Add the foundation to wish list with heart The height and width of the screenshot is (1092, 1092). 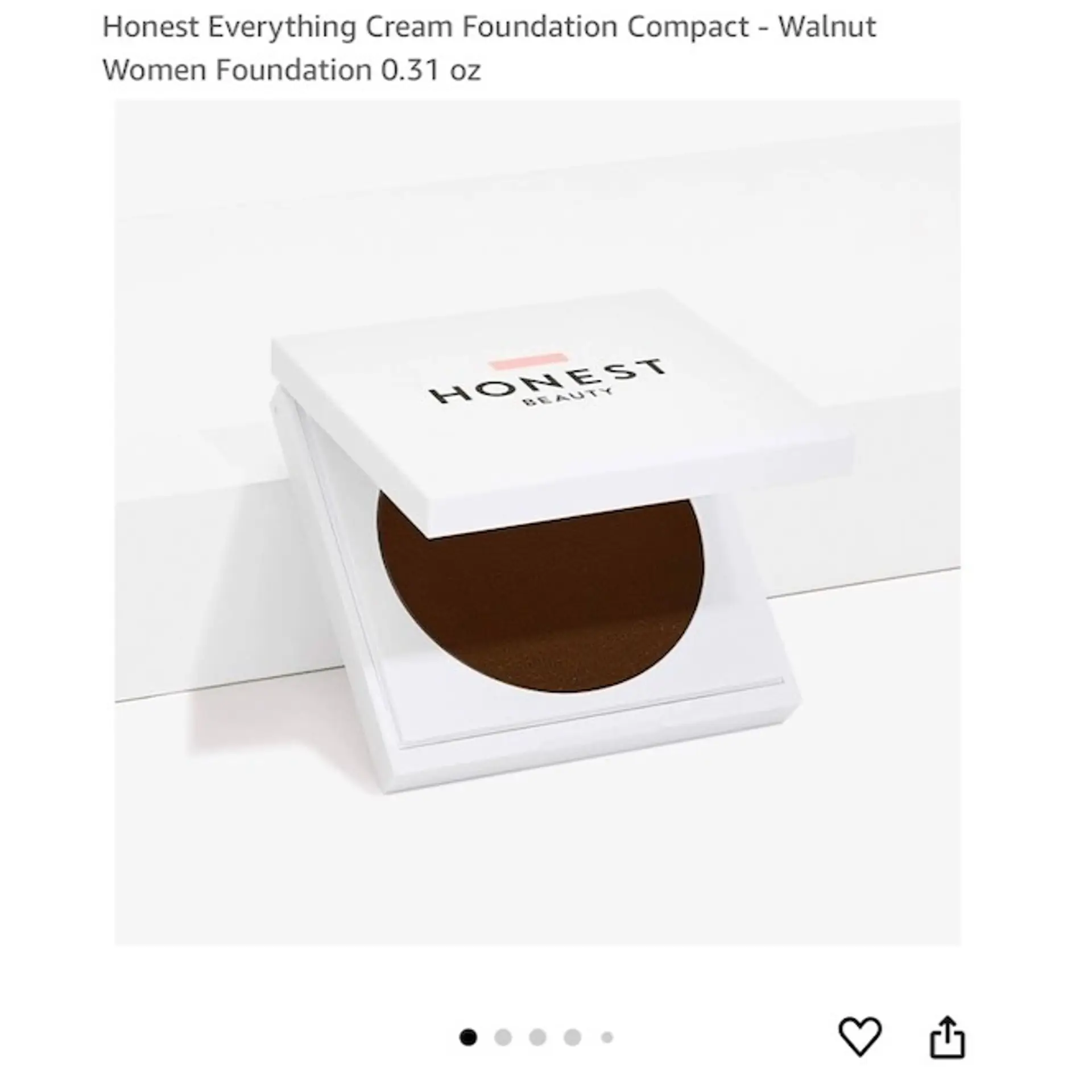point(860,1037)
